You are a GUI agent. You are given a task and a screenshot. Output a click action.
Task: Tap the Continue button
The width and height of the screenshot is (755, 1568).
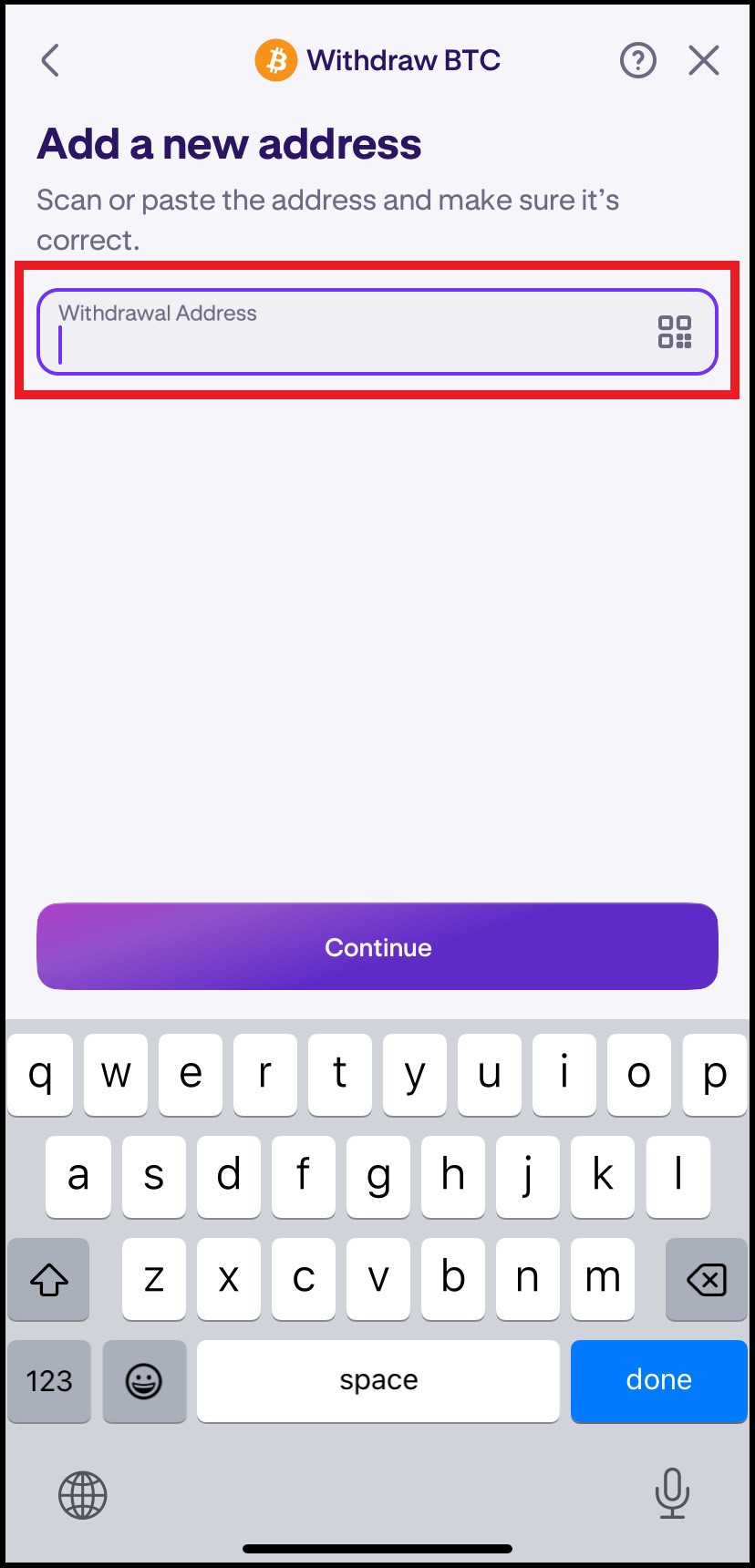click(377, 946)
